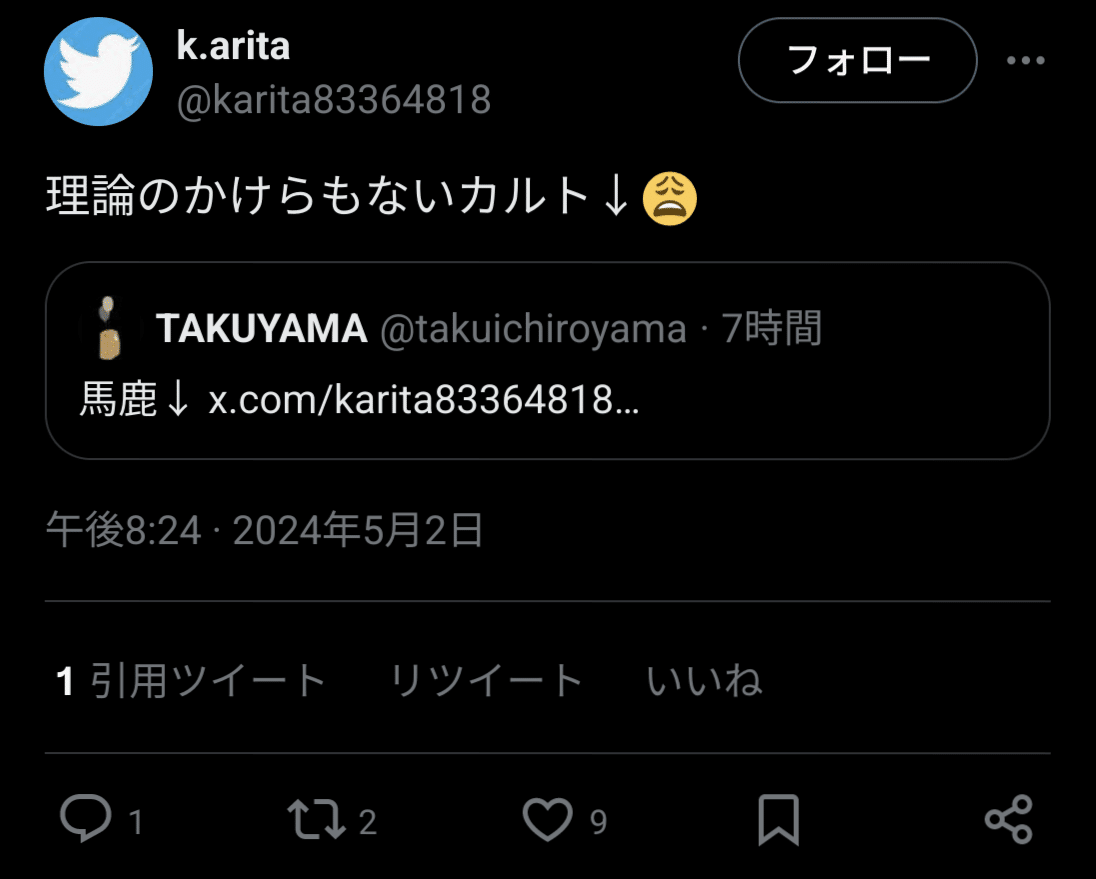Bookmark this tweet
The image size is (1096, 879).
778,820
